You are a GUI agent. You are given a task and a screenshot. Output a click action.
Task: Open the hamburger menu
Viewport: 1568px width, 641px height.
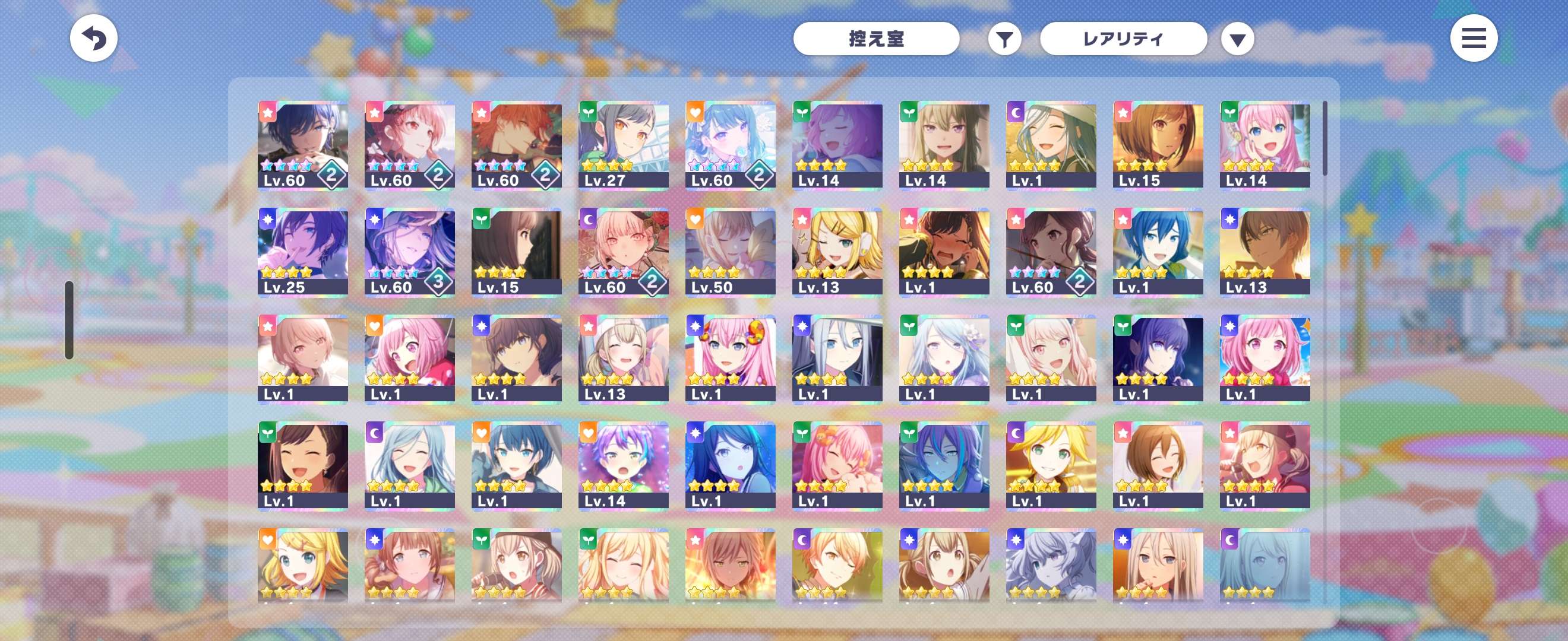pos(1473,39)
